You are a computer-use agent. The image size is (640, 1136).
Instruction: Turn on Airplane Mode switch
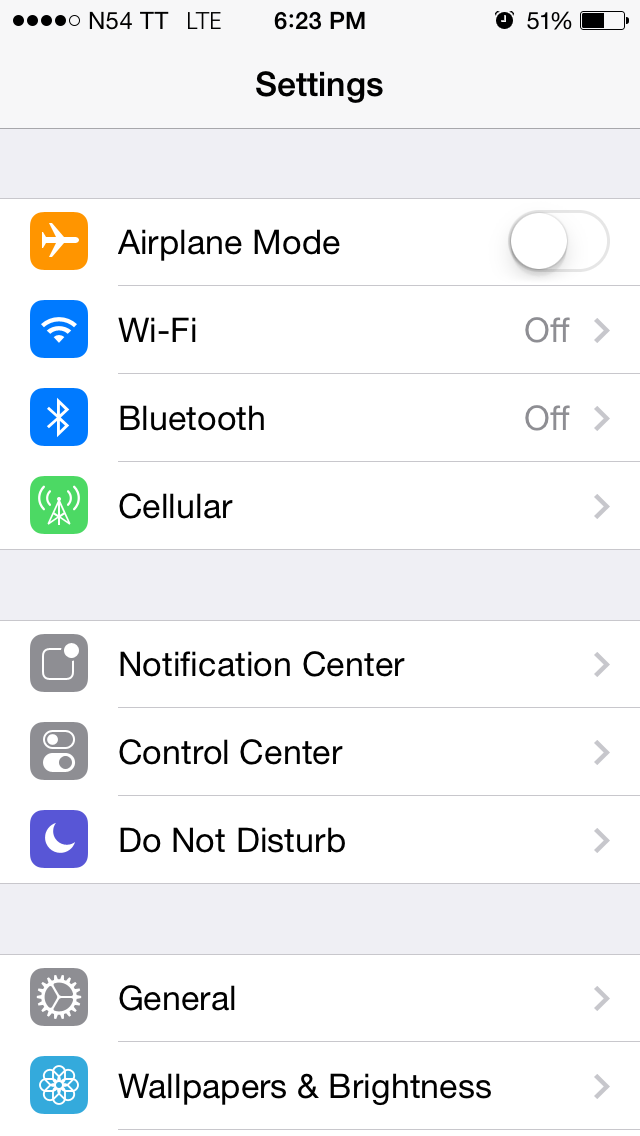tap(559, 241)
